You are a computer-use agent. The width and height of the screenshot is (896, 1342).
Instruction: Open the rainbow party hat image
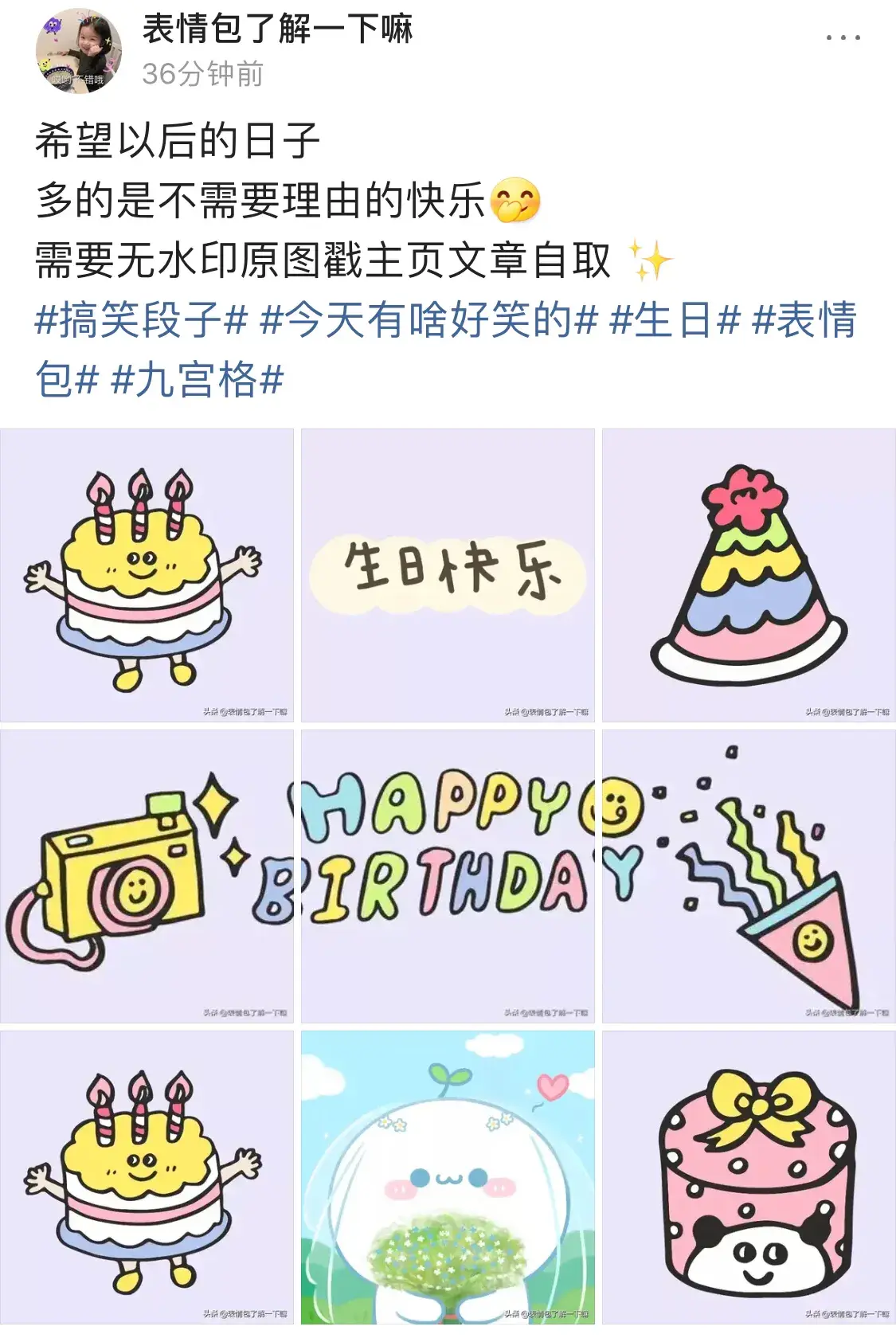[x=749, y=575]
